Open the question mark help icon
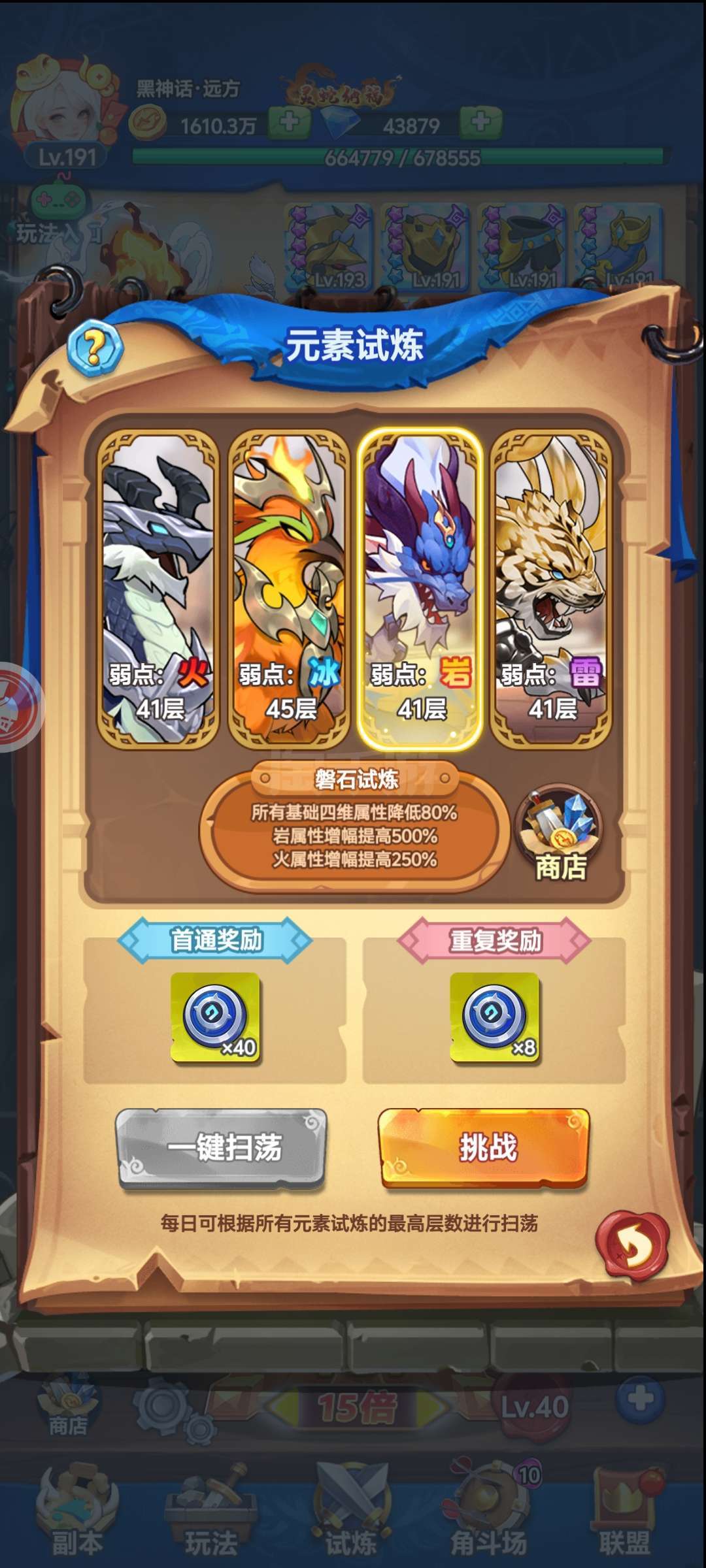Viewport: 706px width, 1568px height. pos(95,347)
